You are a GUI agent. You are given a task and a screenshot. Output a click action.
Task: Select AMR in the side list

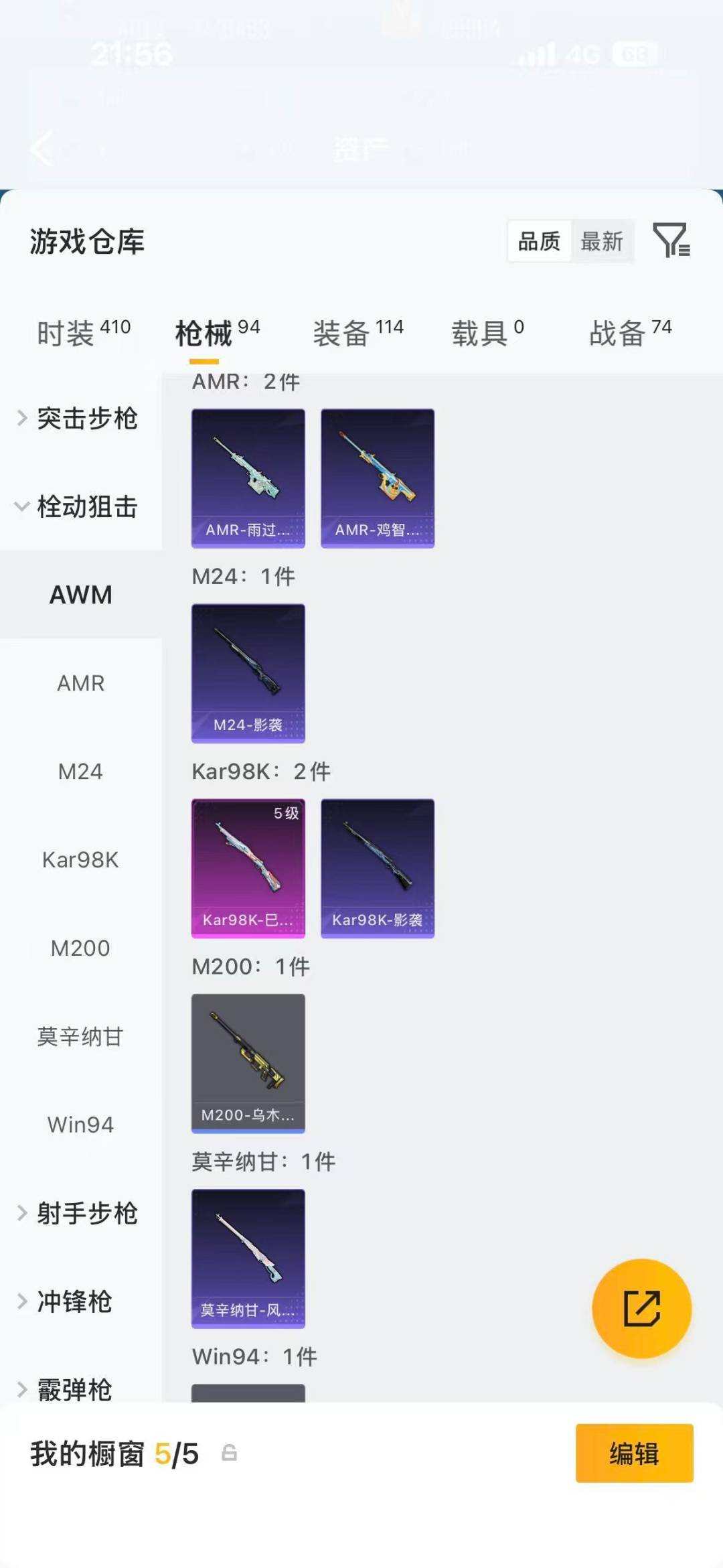[x=80, y=683]
